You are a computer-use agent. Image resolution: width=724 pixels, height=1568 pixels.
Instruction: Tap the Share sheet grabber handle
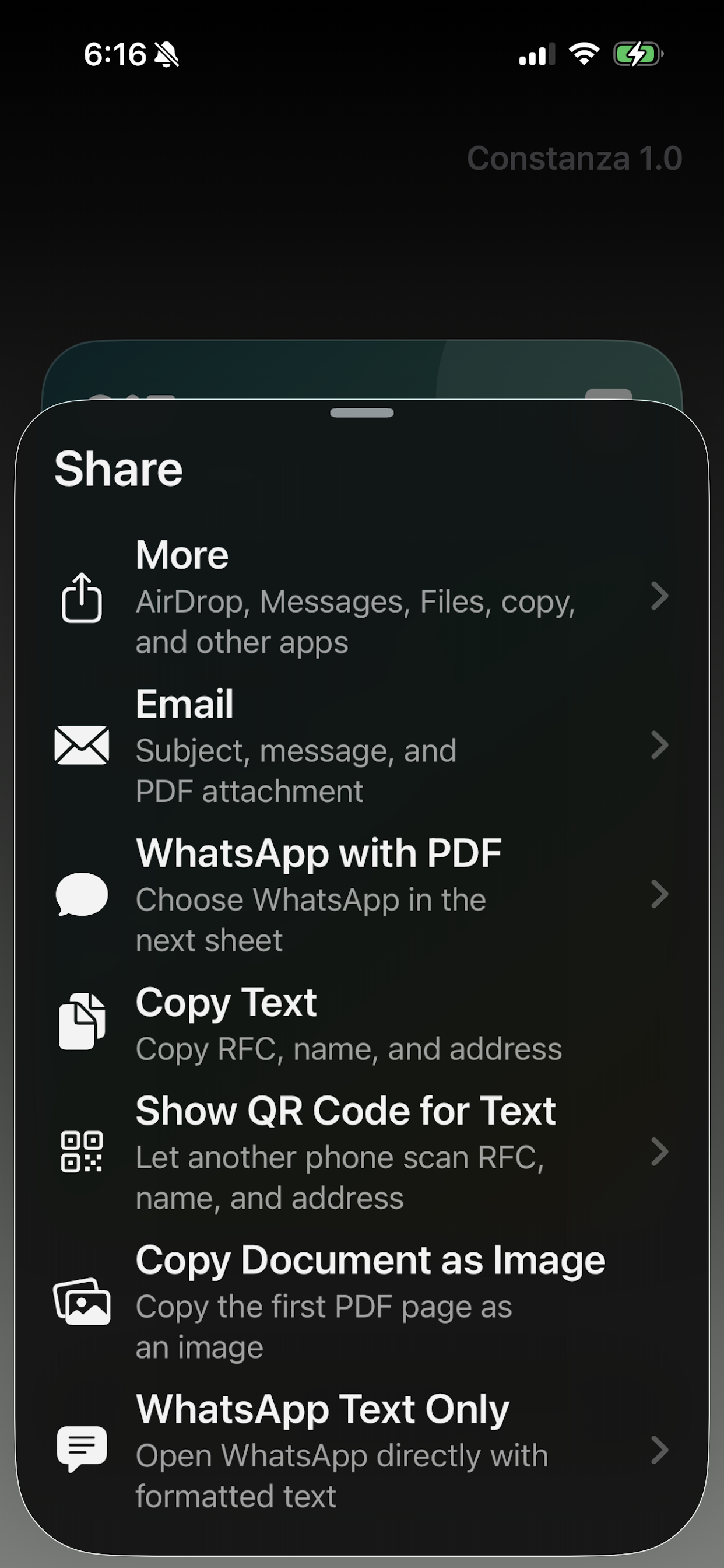point(362,412)
